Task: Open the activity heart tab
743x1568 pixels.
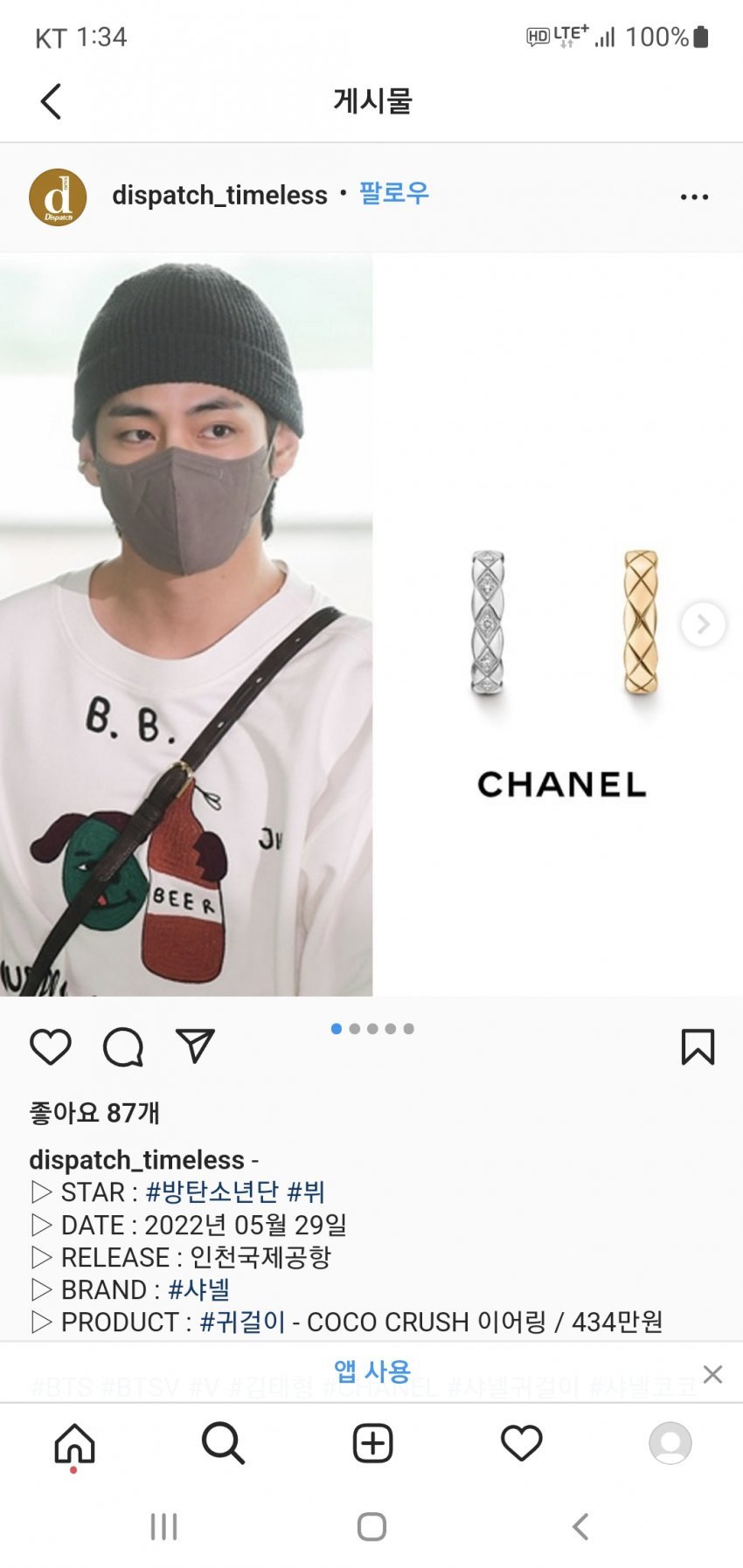Action: point(521,1443)
